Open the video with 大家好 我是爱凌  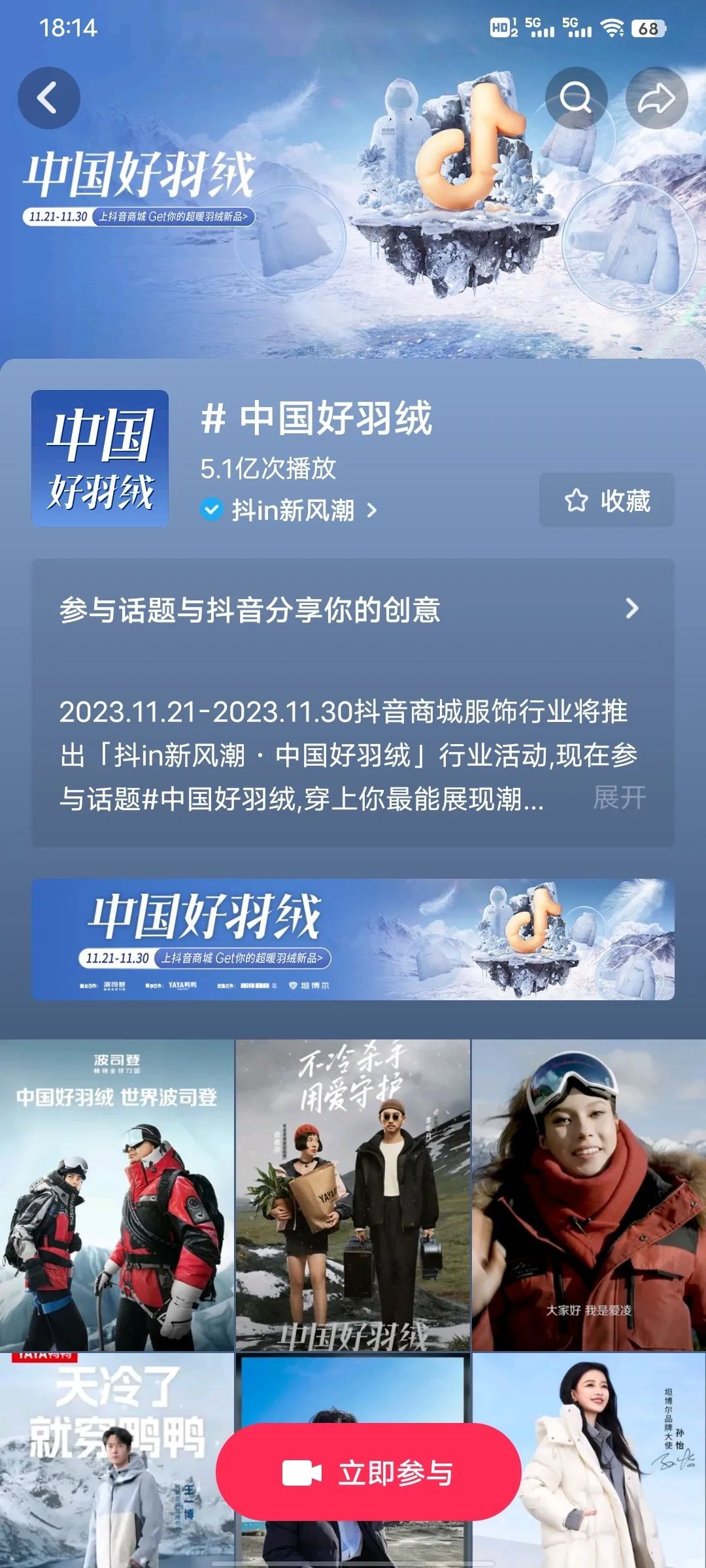[589, 1196]
